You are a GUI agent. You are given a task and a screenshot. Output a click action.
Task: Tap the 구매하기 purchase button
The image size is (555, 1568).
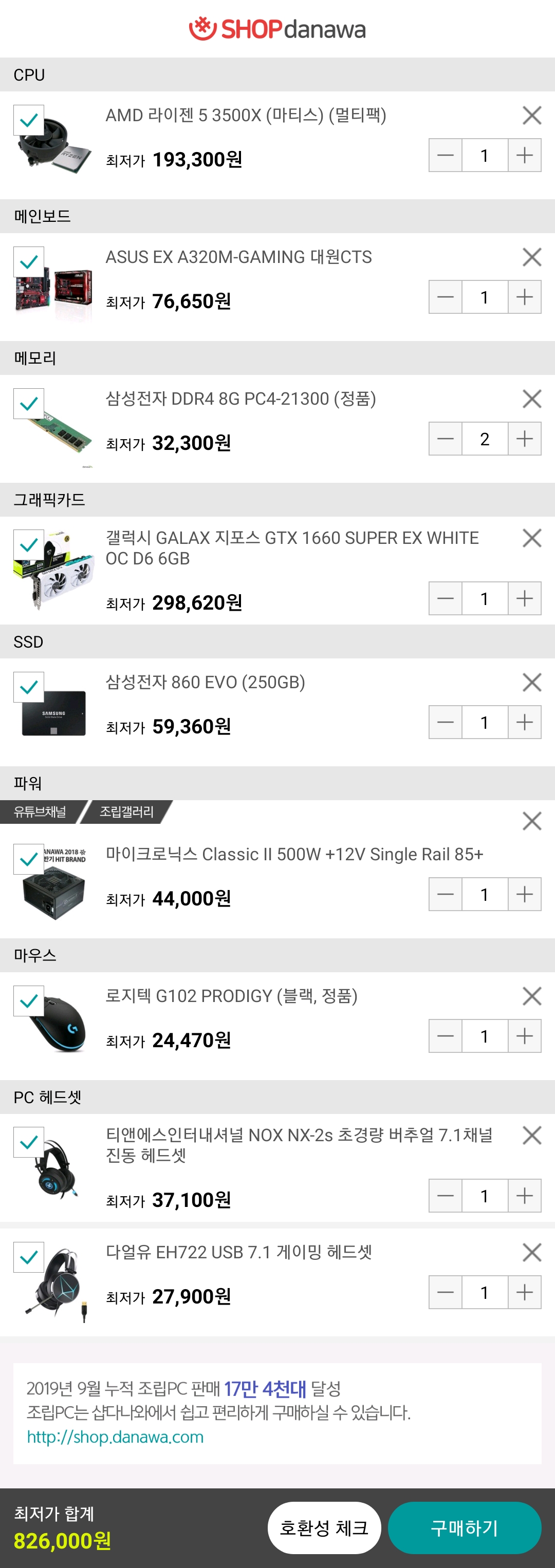point(464,1527)
